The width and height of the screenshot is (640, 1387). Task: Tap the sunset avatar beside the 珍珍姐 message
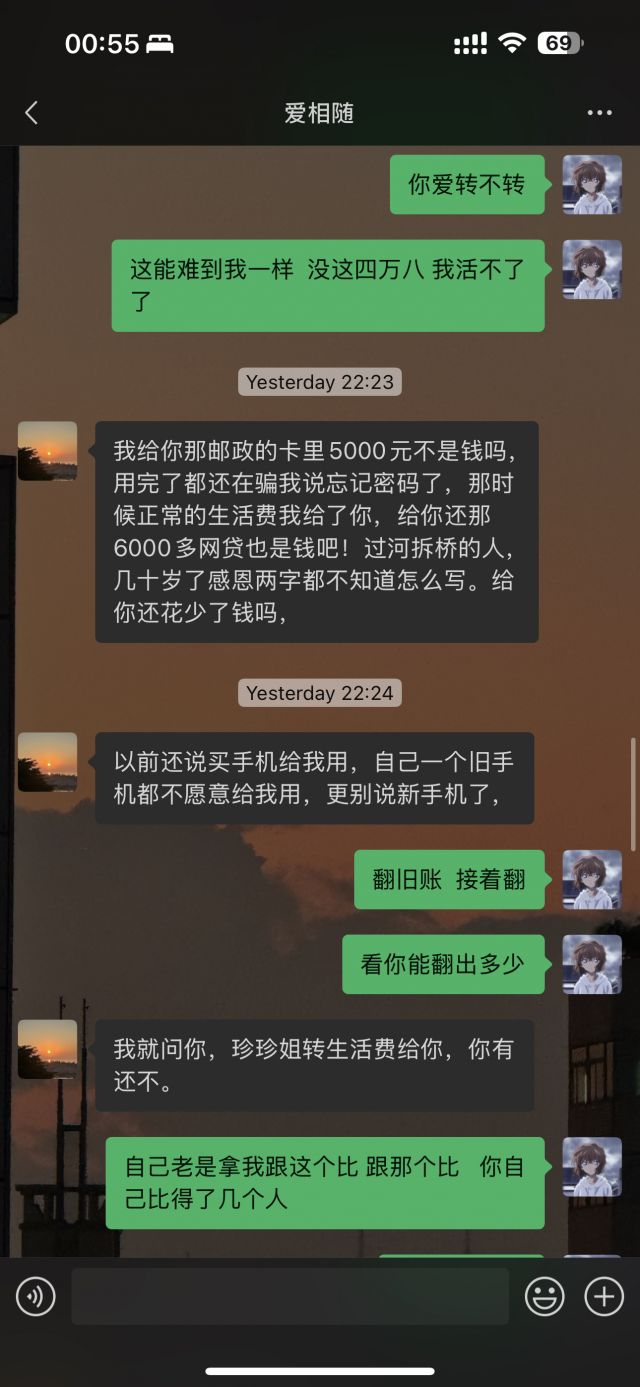pos(47,1049)
